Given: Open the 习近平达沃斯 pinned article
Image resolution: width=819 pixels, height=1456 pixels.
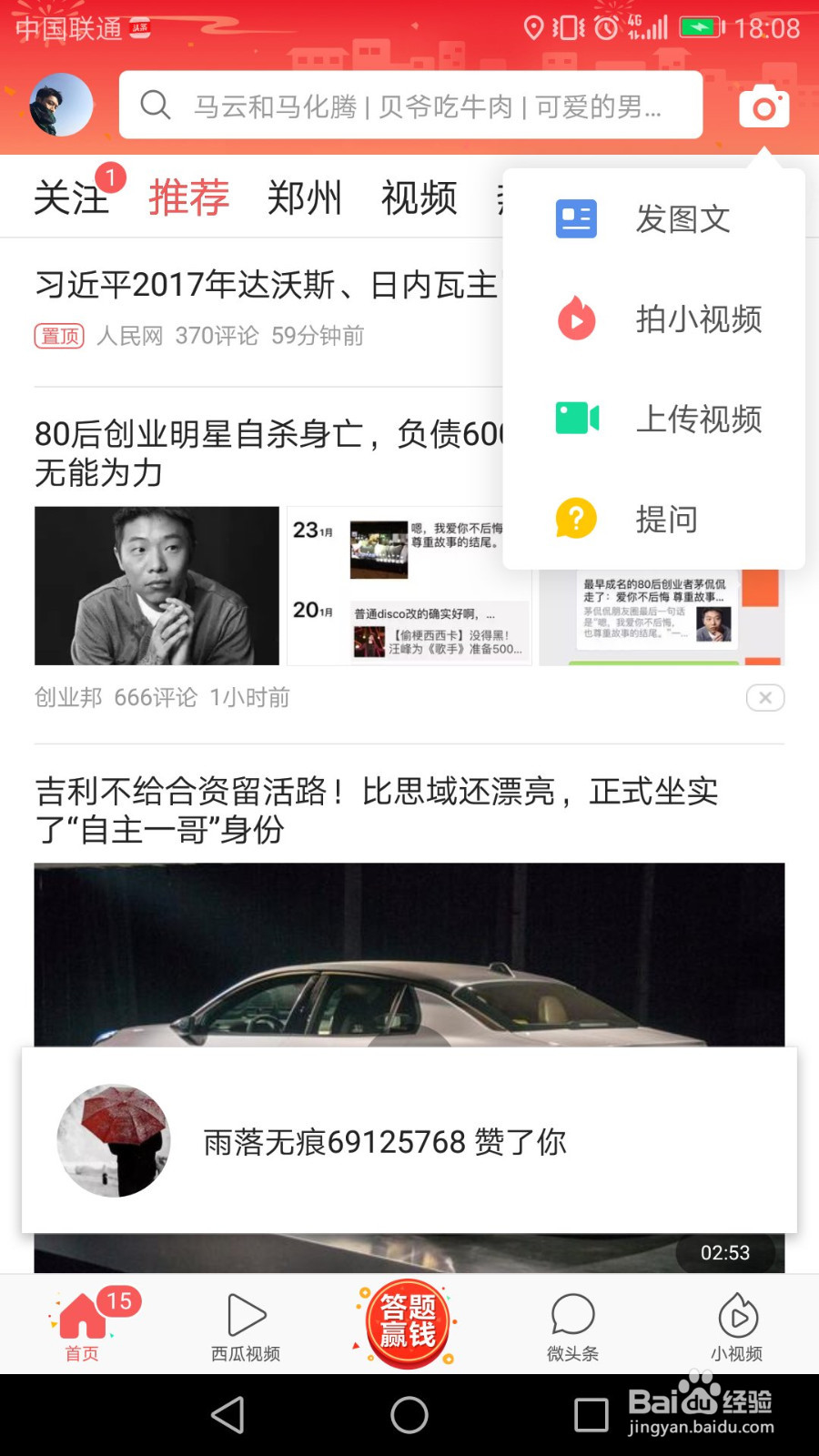Looking at the screenshot, I should [x=255, y=282].
